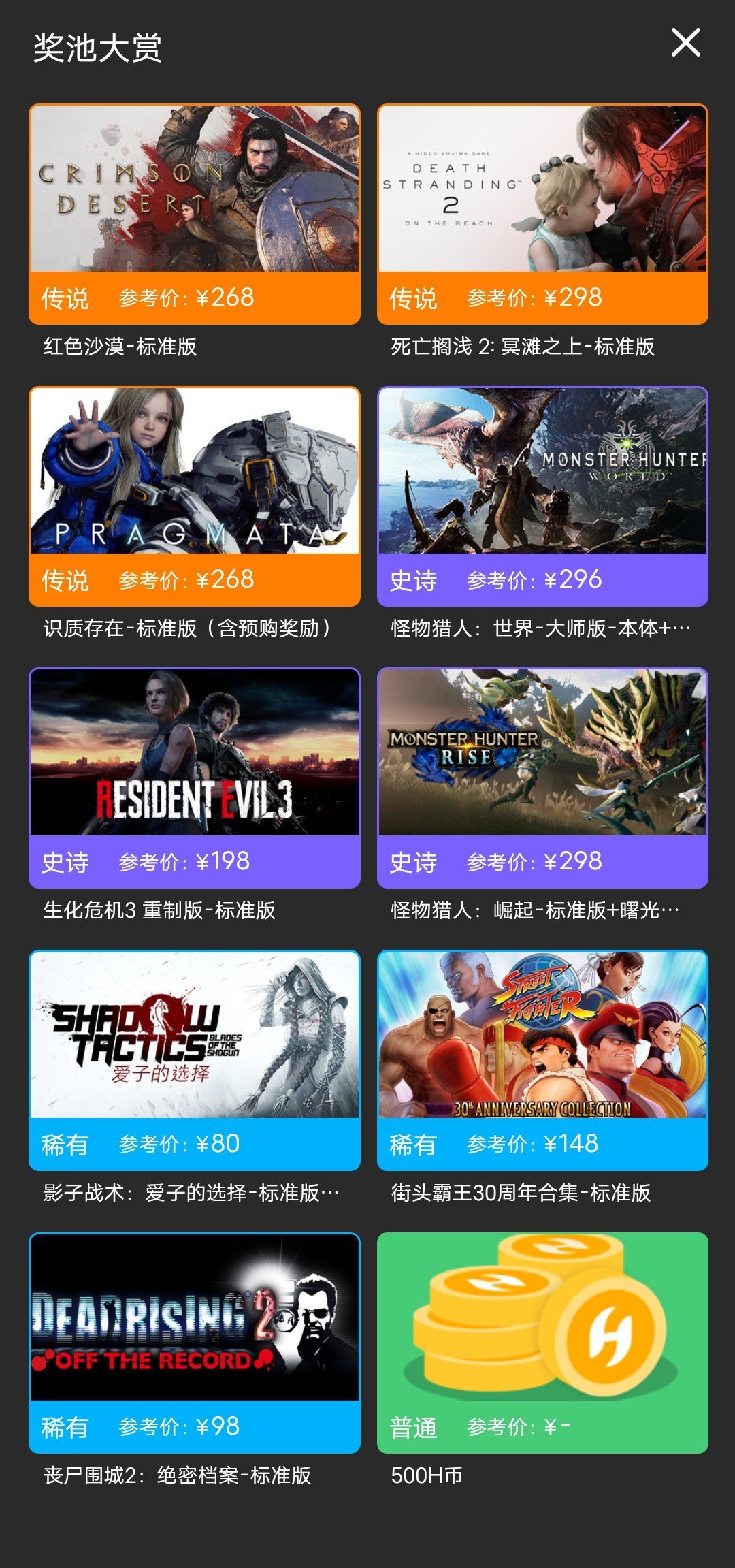Open 丧尸围城2：绝密档案 prize card

coord(195,1343)
